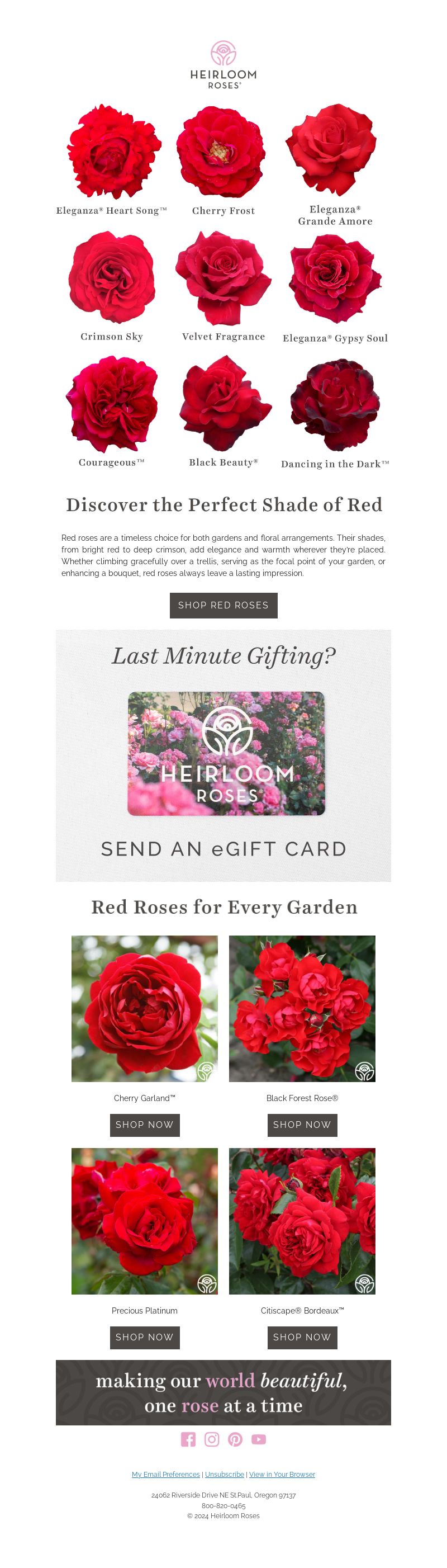Open the Black Forest Rose photo

pos(302,1009)
